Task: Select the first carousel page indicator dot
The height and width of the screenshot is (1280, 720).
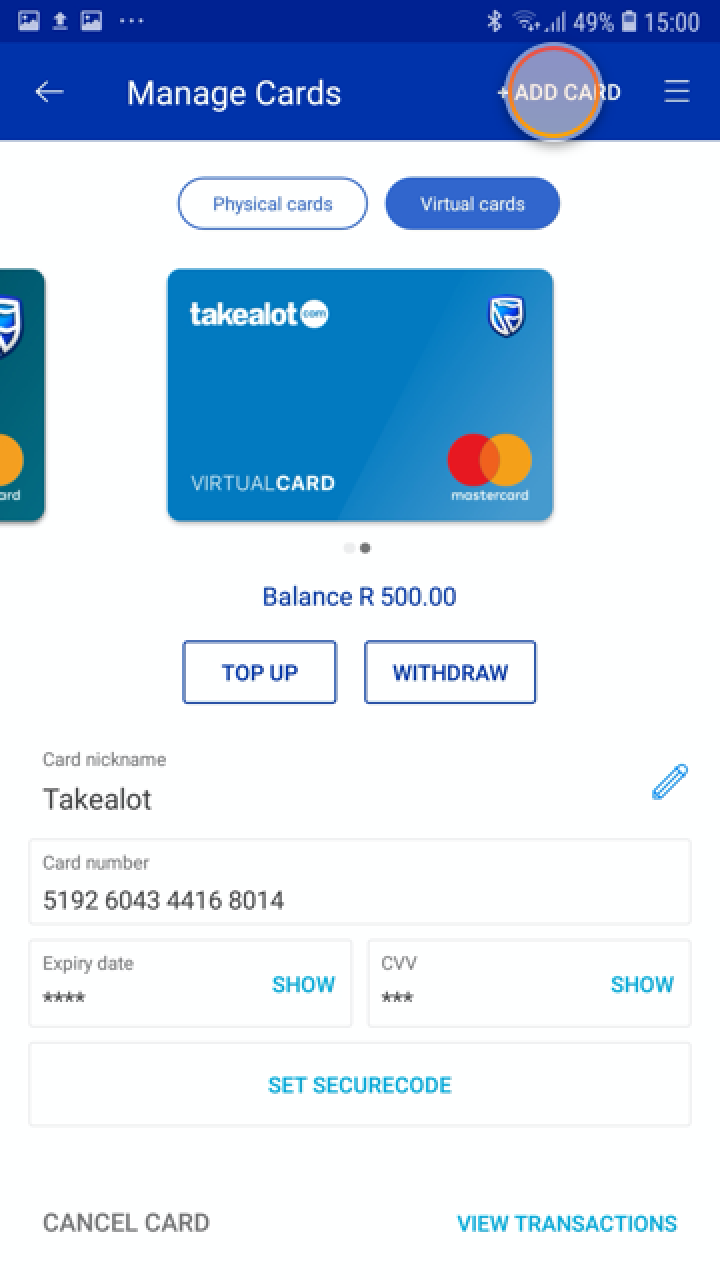Action: pyautogui.click(x=350, y=548)
